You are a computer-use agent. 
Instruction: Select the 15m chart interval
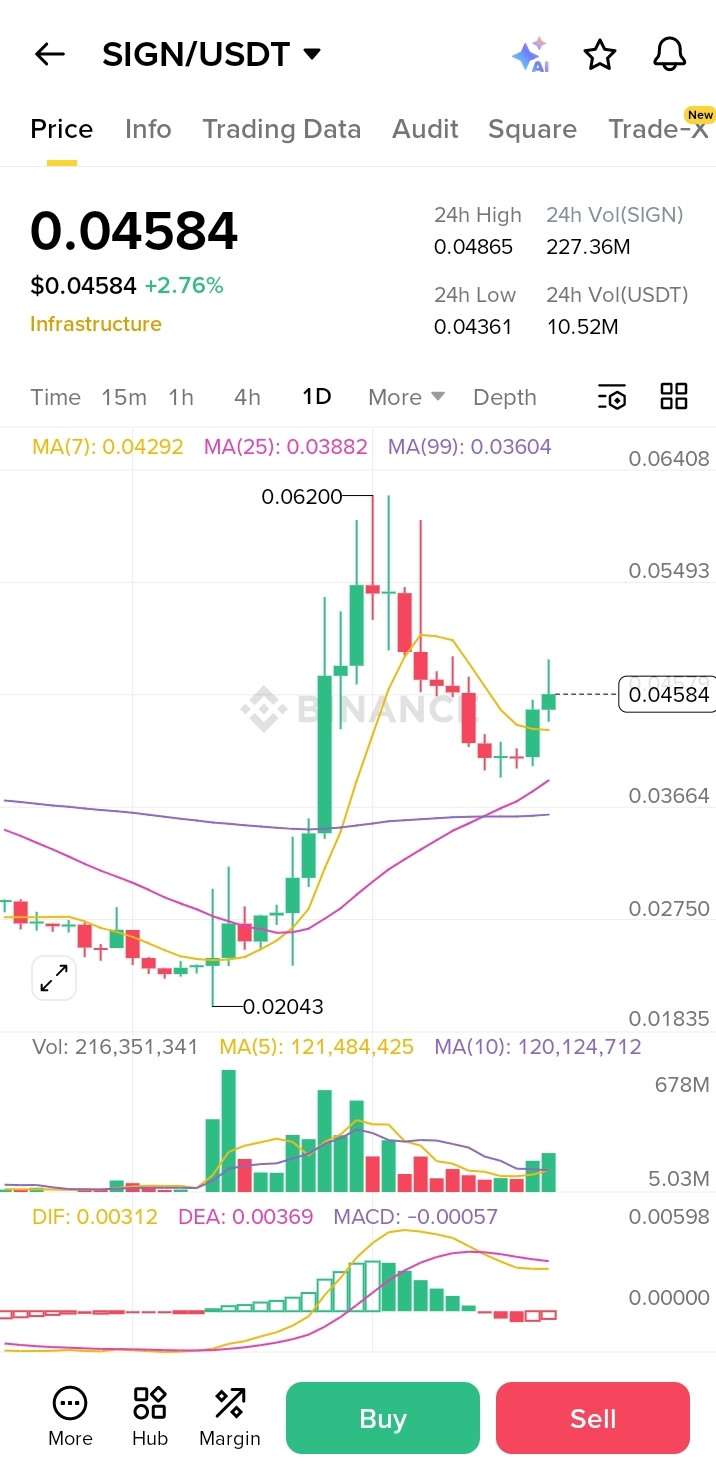coord(124,397)
